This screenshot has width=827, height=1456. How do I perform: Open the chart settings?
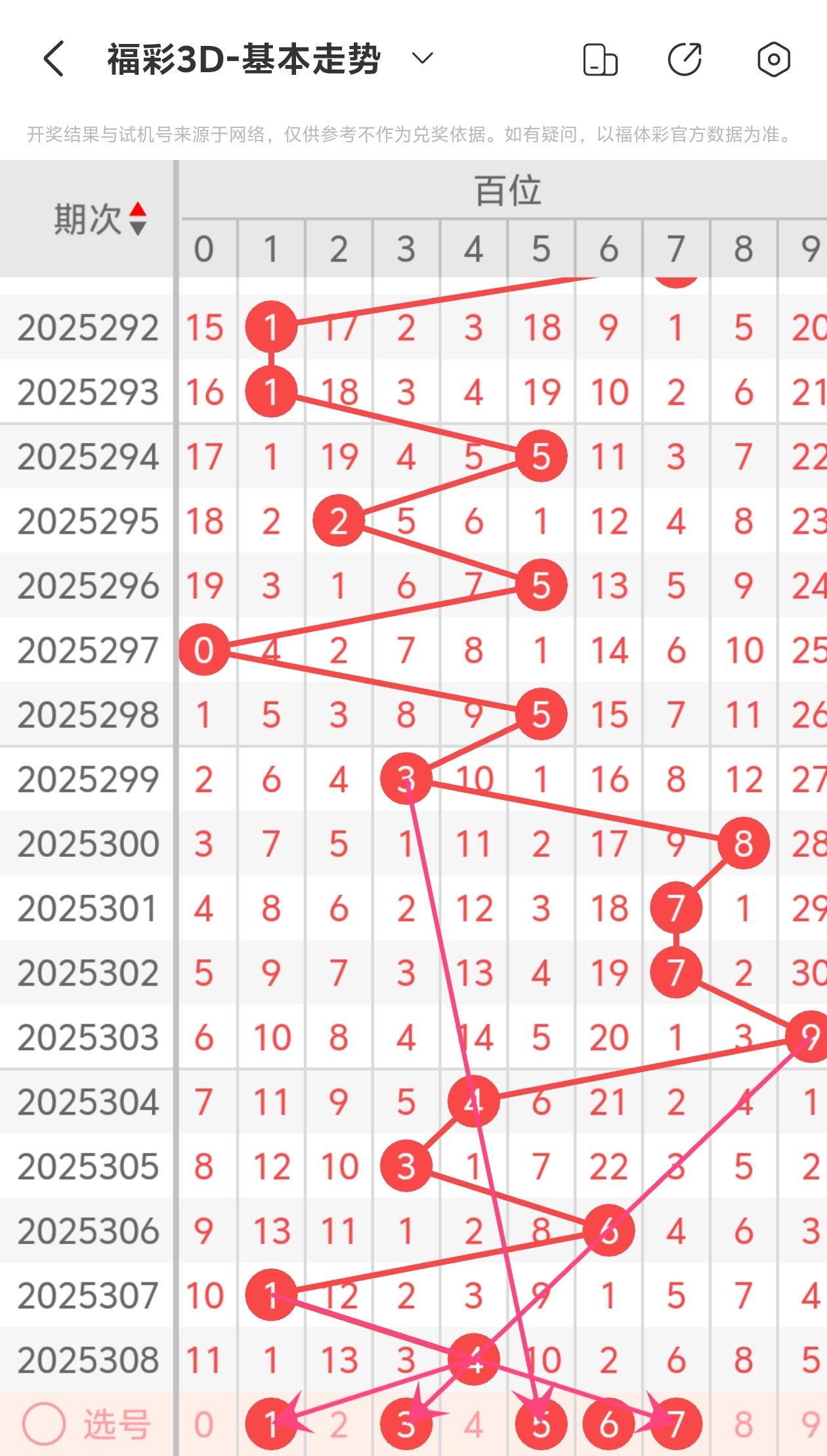tap(773, 60)
